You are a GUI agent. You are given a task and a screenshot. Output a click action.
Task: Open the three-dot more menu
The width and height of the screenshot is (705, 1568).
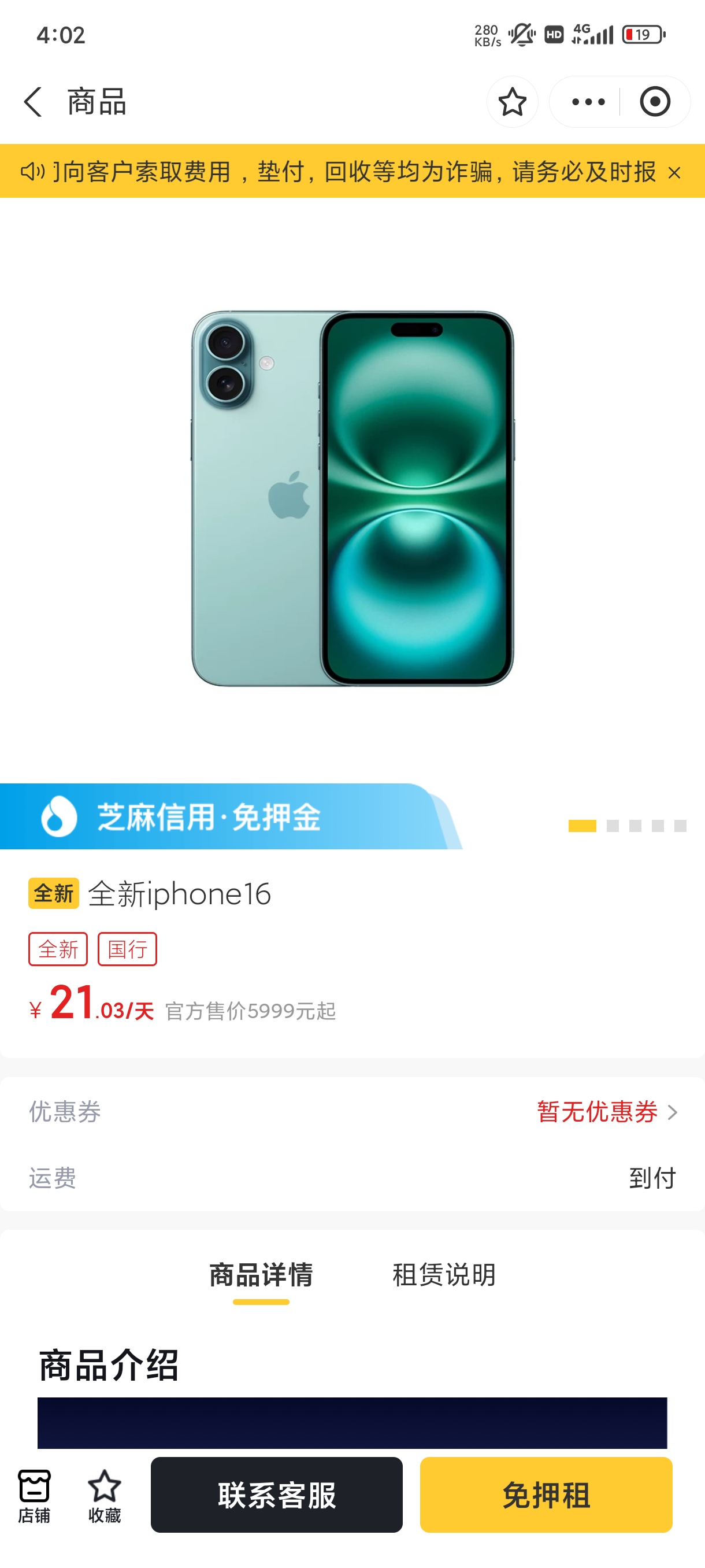click(588, 102)
